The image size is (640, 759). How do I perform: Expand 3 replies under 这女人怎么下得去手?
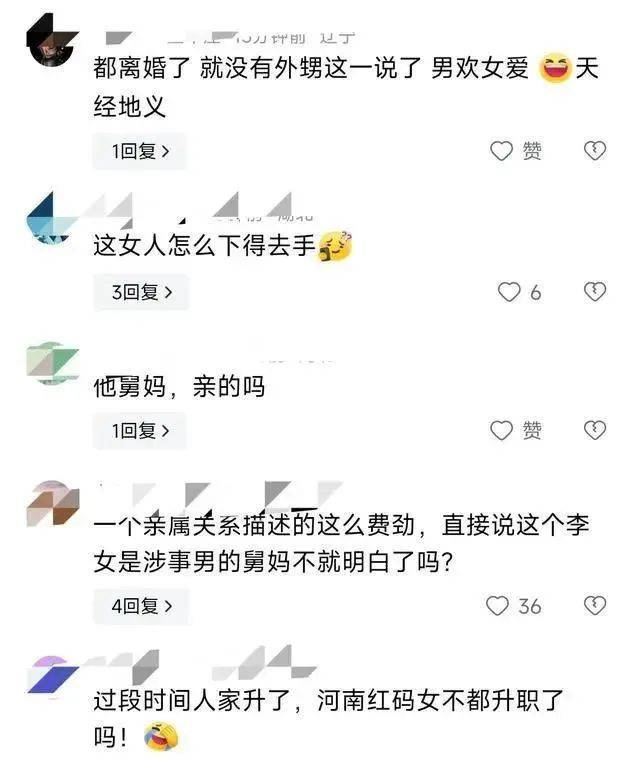[x=139, y=292]
